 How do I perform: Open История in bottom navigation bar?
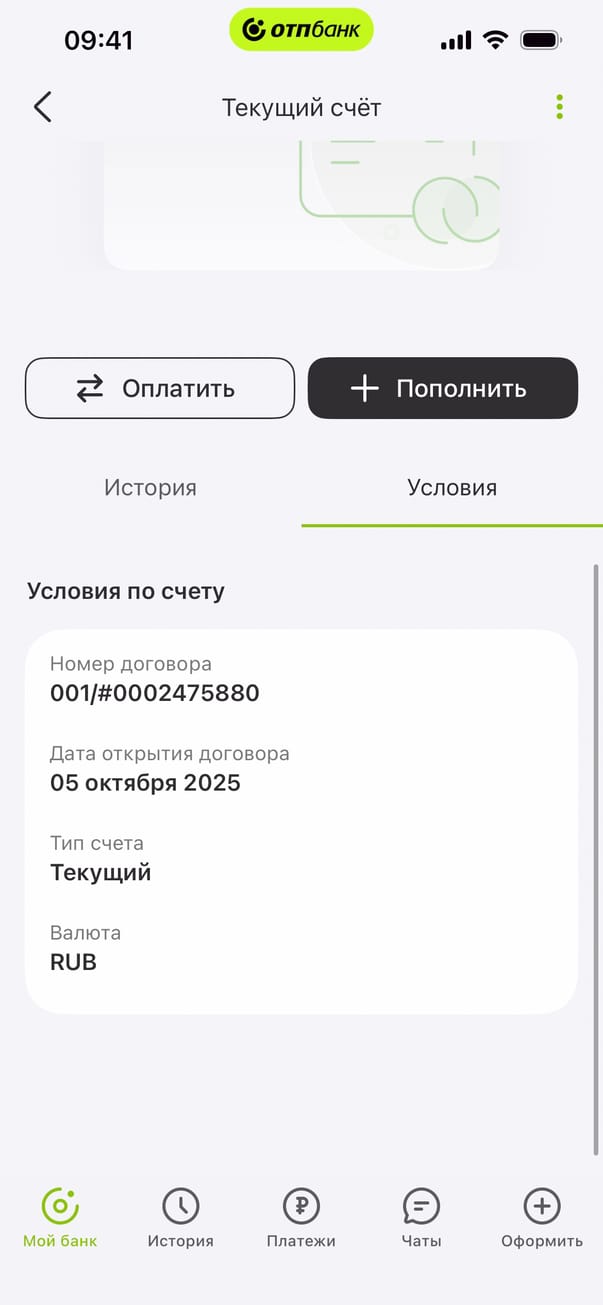[181, 1218]
